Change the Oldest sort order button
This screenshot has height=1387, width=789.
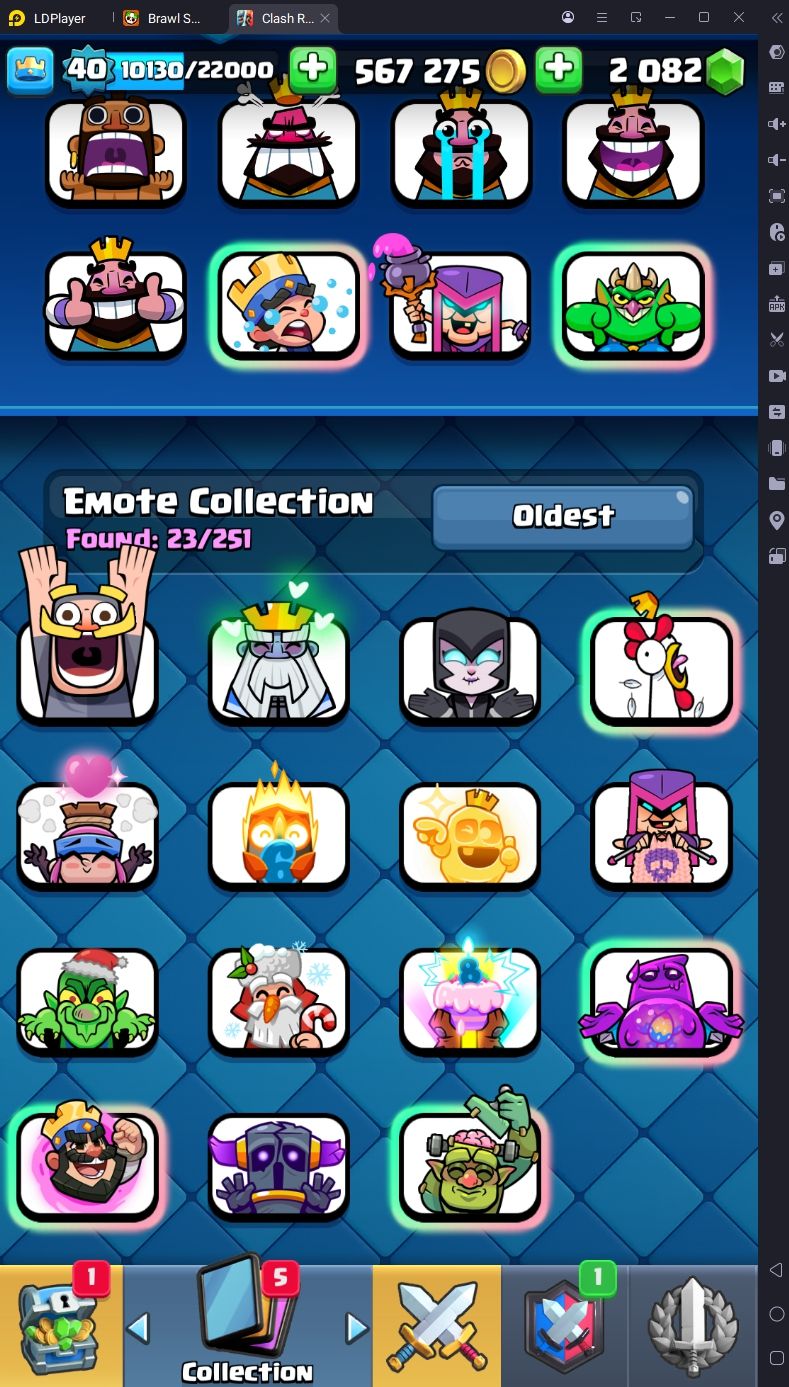pos(563,516)
